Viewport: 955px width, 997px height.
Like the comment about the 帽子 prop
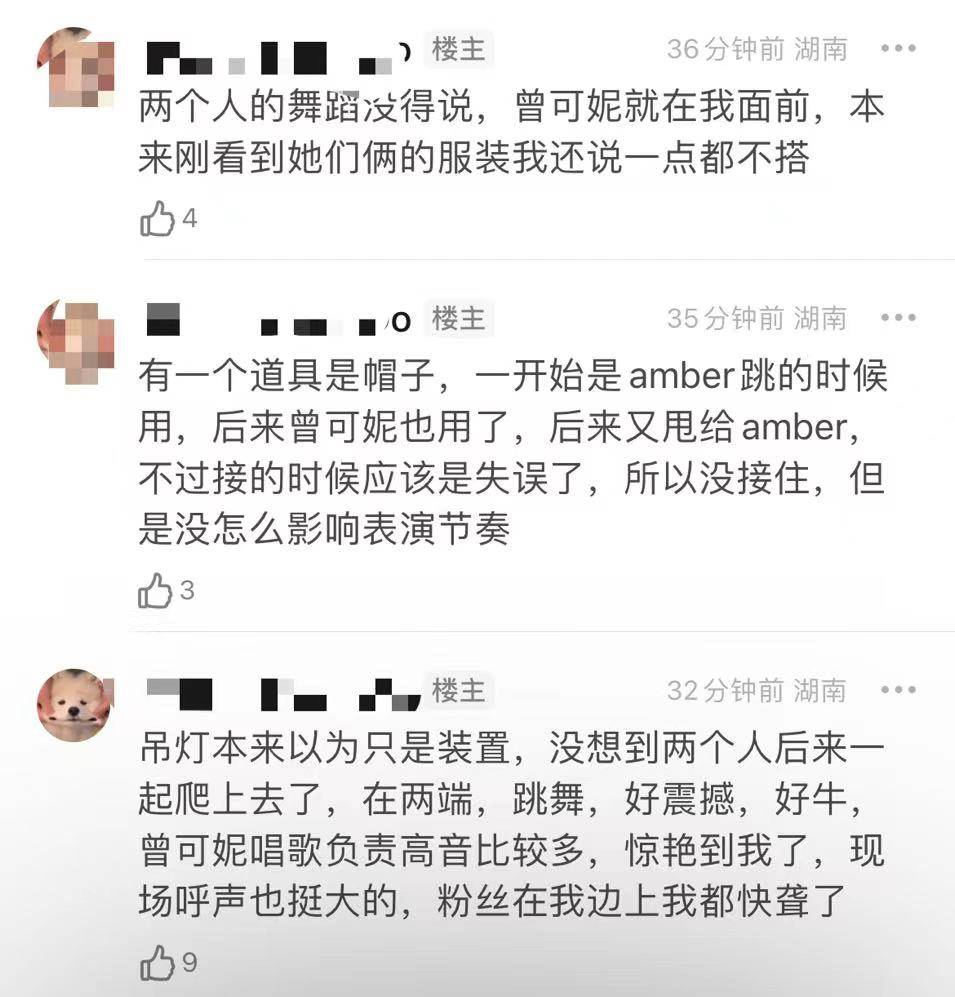[157, 592]
